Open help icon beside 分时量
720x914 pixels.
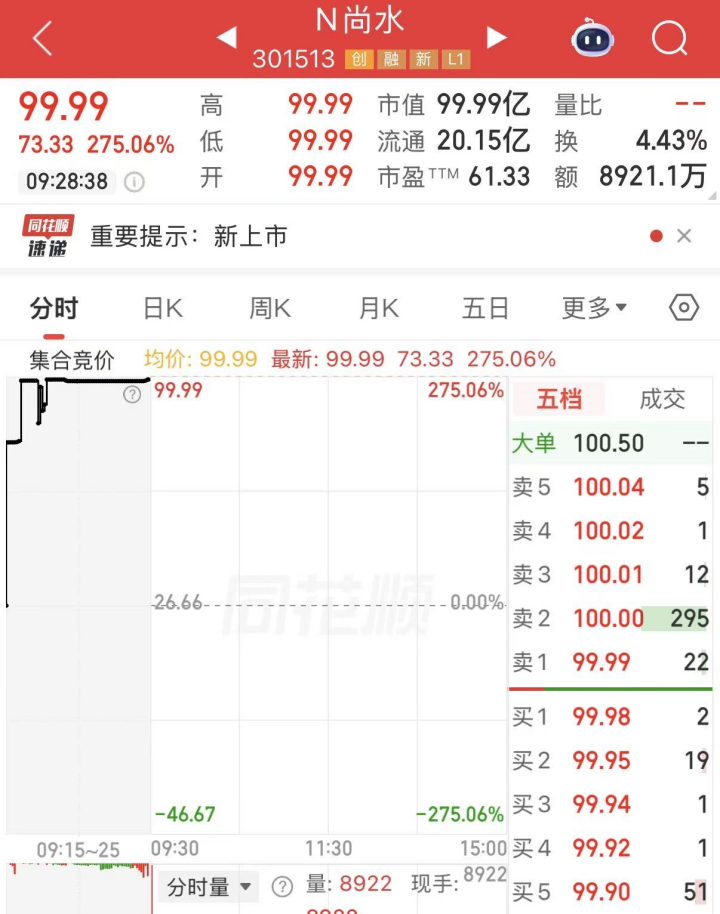pos(282,887)
